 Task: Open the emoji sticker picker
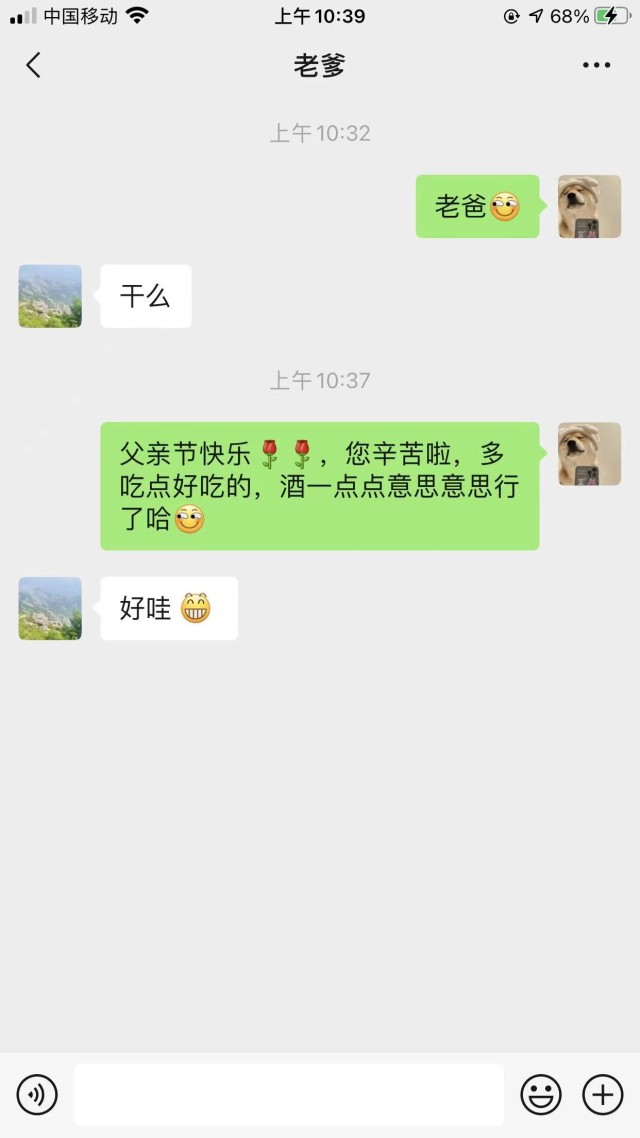pos(541,1095)
